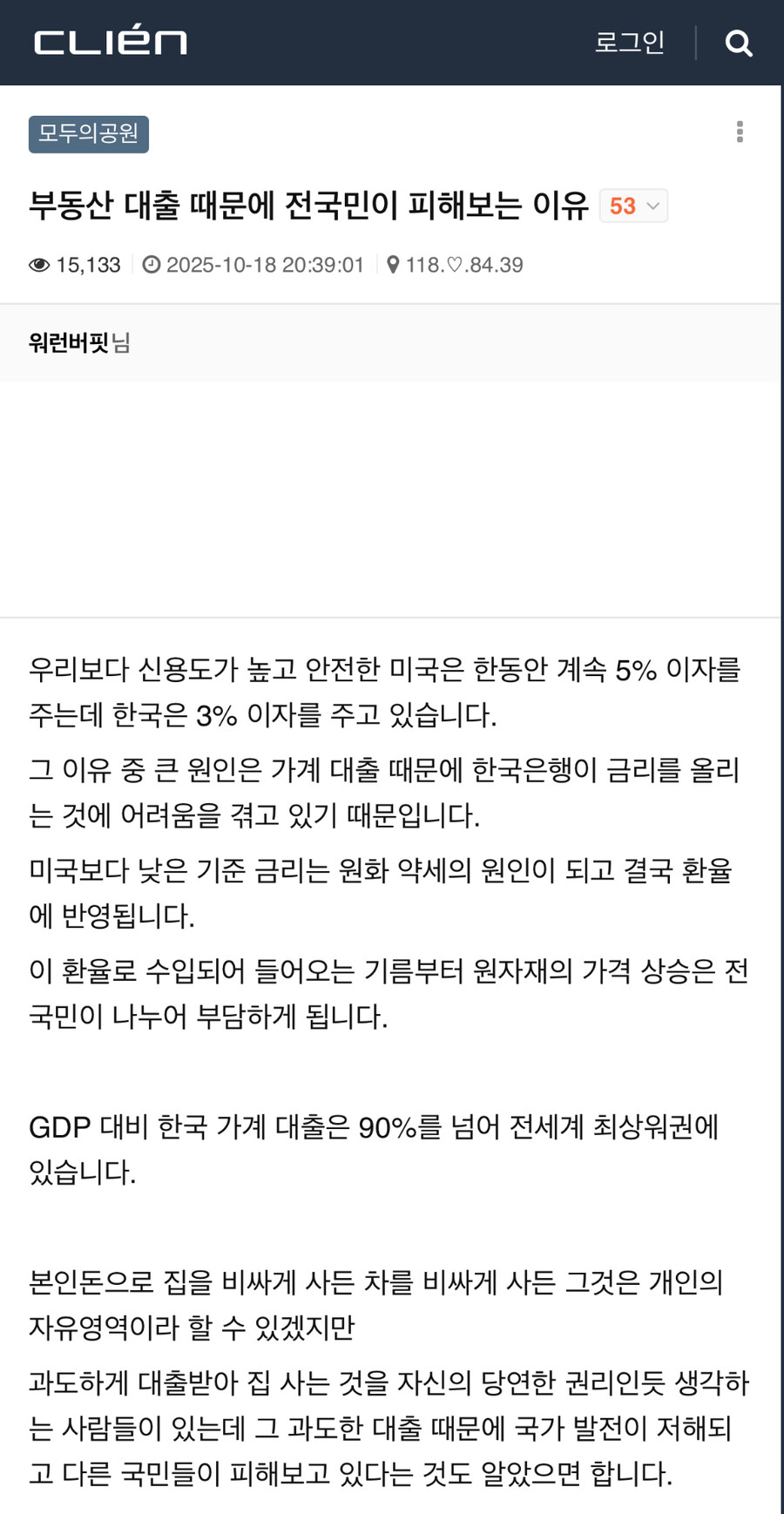Screen dimensions: 784x1514
Task: Go to Clien home via logo
Action: (111, 43)
